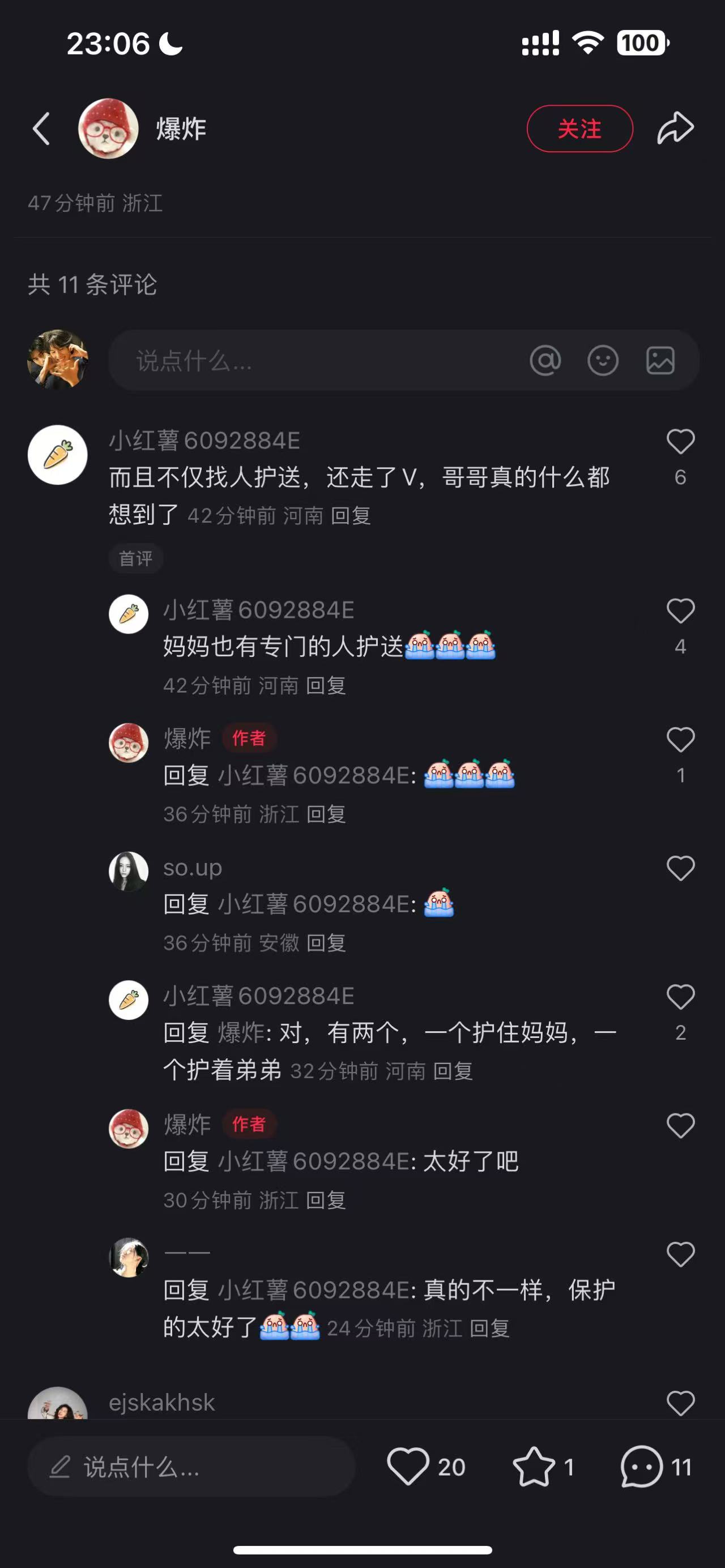Like so.up's reply comment
Viewport: 725px width, 1568px height.
(x=680, y=869)
